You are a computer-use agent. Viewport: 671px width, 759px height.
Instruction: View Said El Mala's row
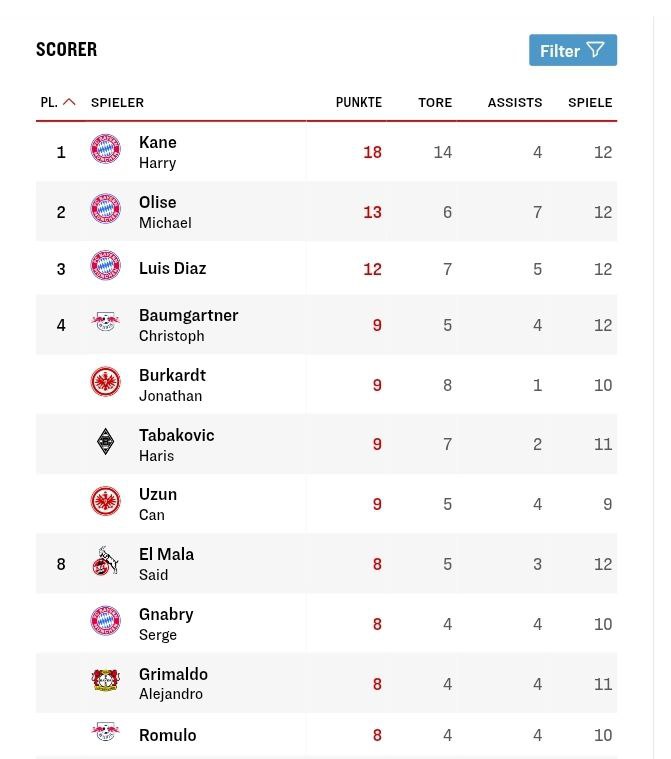click(x=166, y=563)
